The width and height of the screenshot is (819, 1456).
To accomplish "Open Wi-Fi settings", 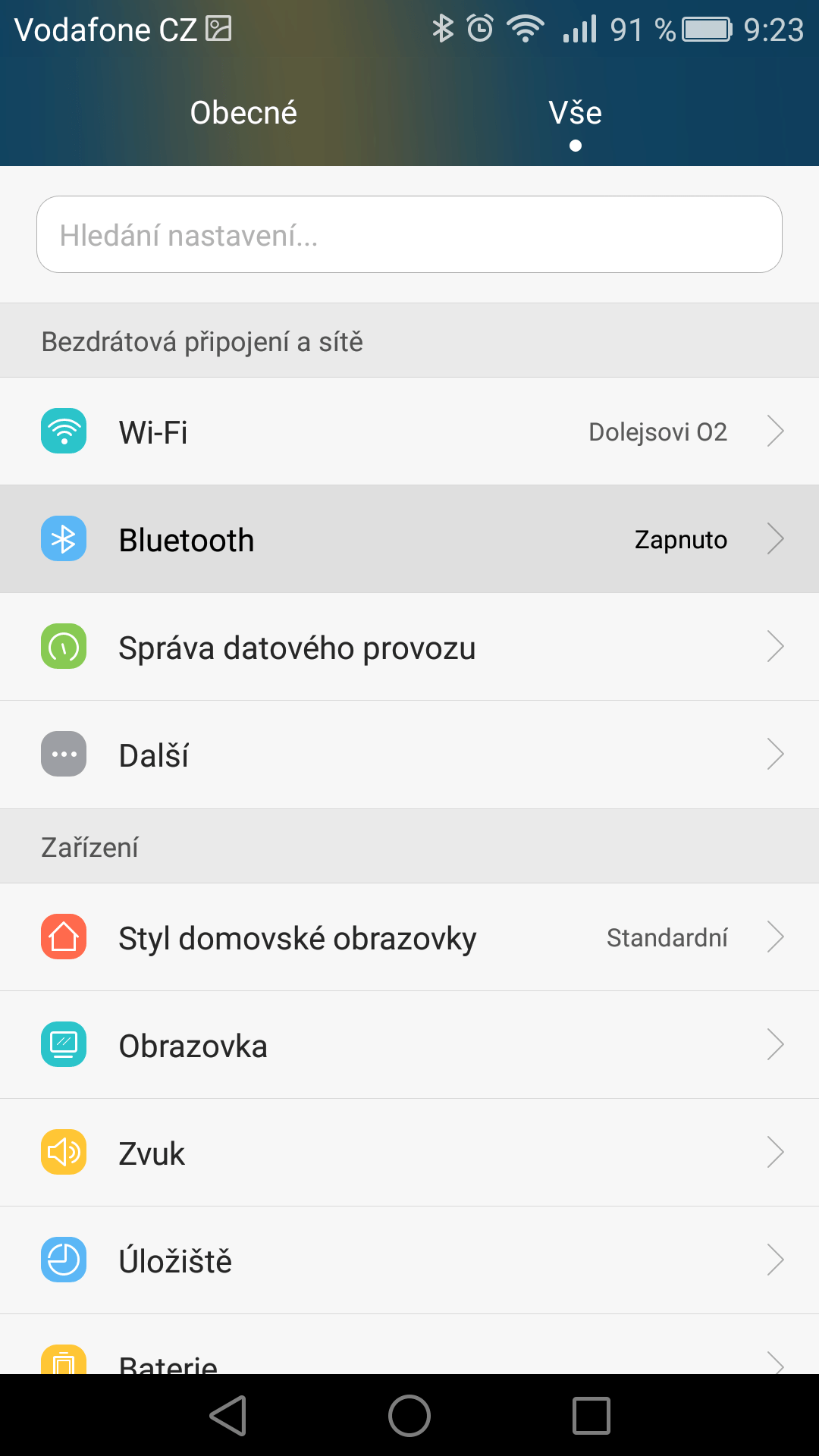I will [x=409, y=431].
